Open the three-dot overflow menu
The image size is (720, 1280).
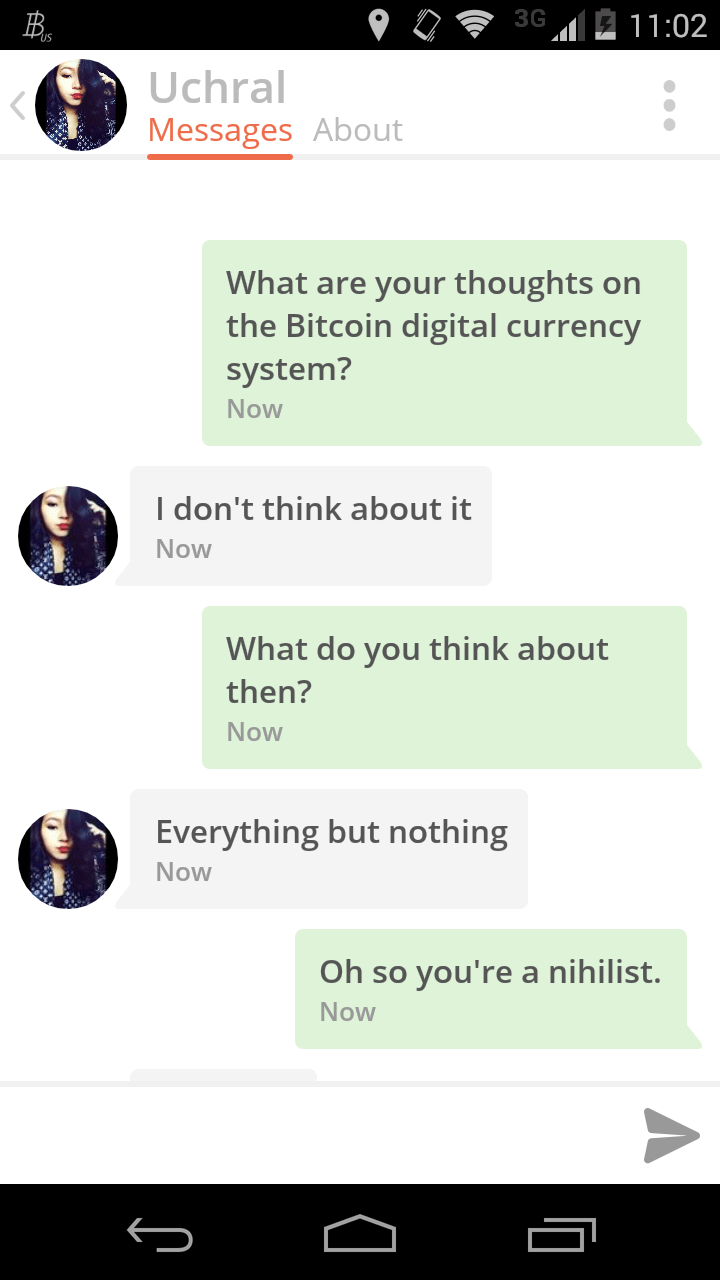[669, 105]
